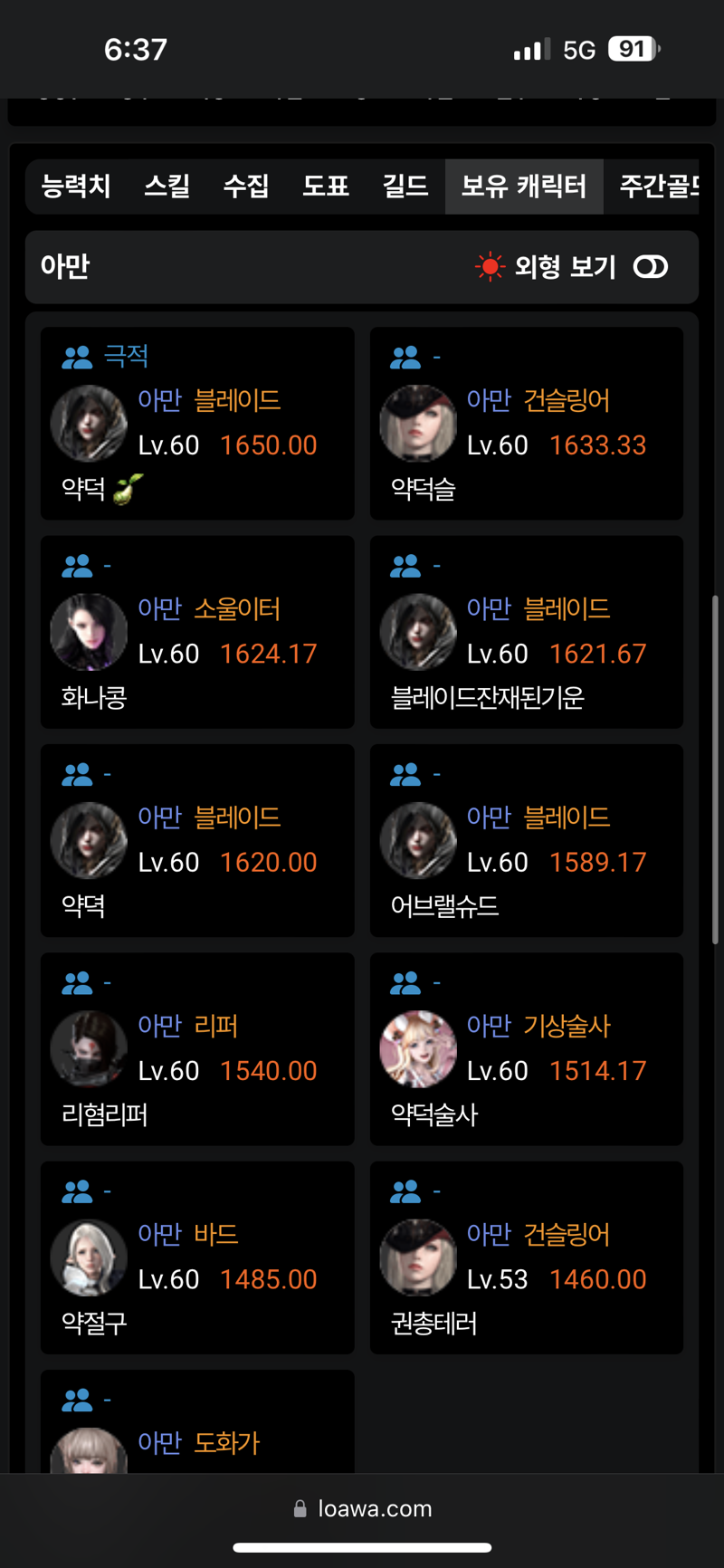View character 어브랠슈드

click(x=526, y=840)
